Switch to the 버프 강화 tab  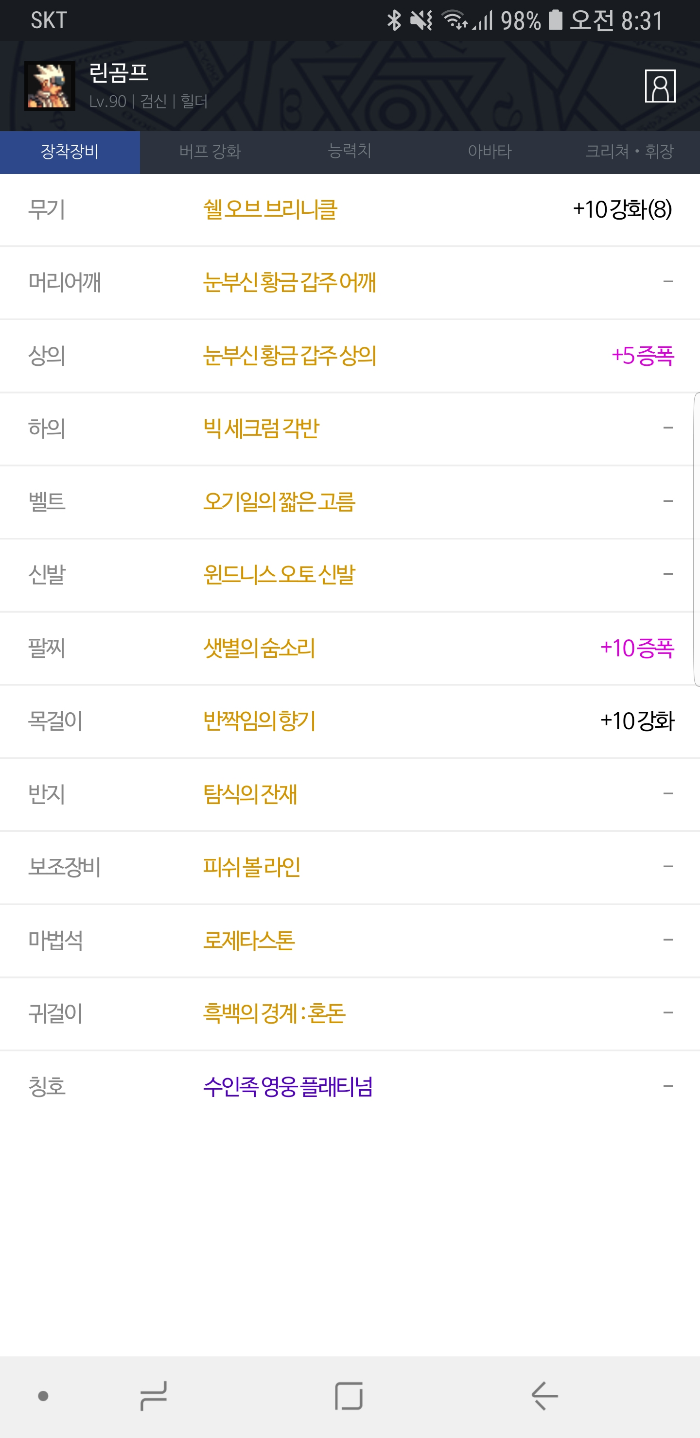pyautogui.click(x=210, y=152)
